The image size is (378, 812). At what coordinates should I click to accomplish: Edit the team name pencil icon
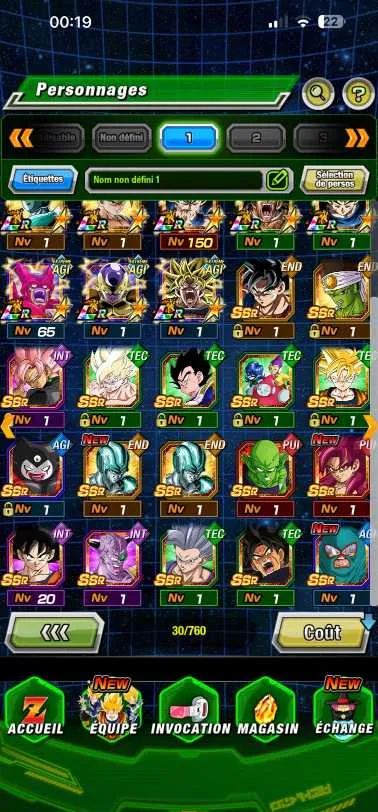277,180
